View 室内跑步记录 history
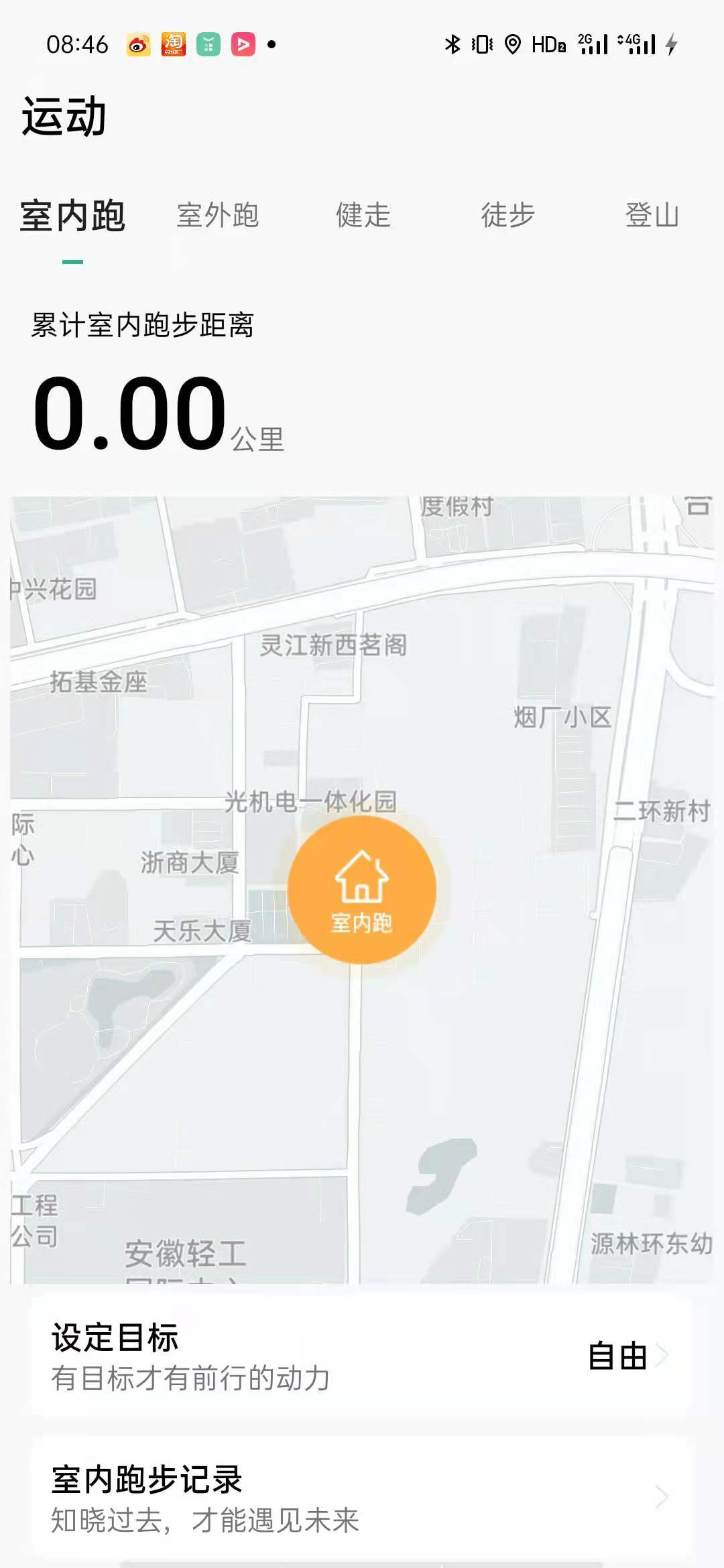This screenshot has height=1568, width=724. pos(361,1497)
